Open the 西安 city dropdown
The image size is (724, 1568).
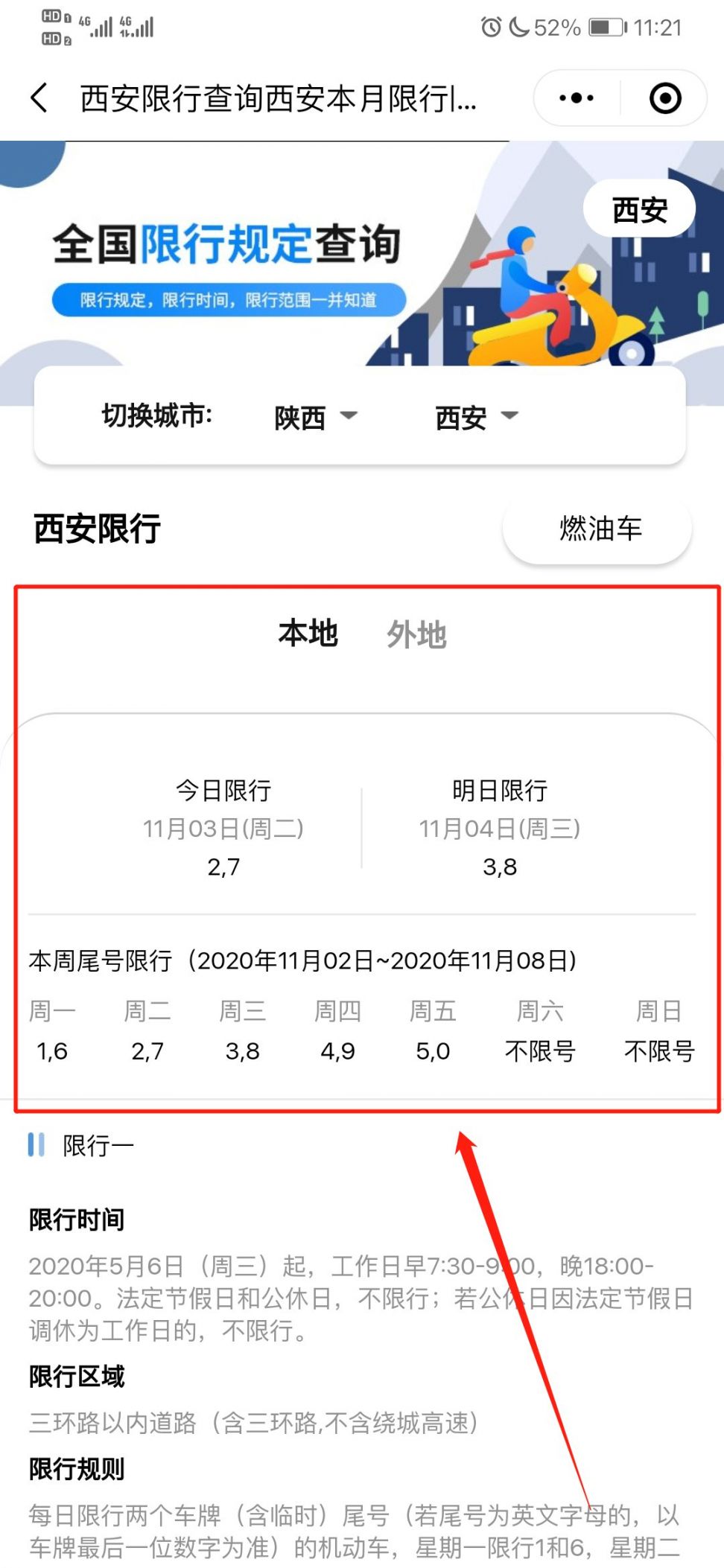click(476, 417)
